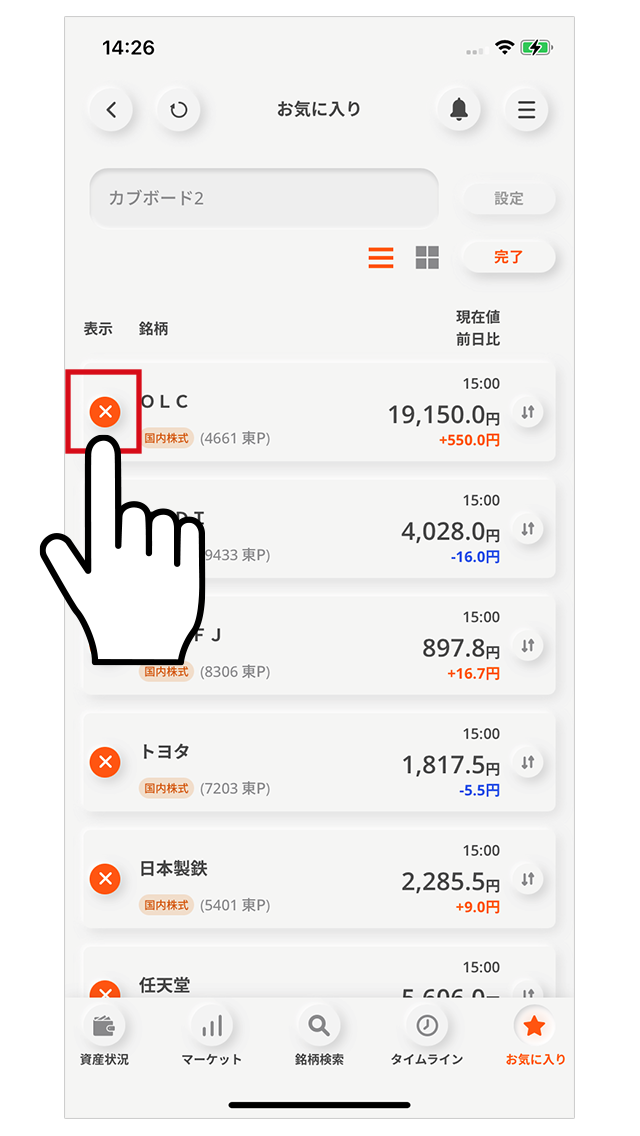Switch to the マーケット tab
Viewport: 640px width, 1136px height.
point(211,1037)
